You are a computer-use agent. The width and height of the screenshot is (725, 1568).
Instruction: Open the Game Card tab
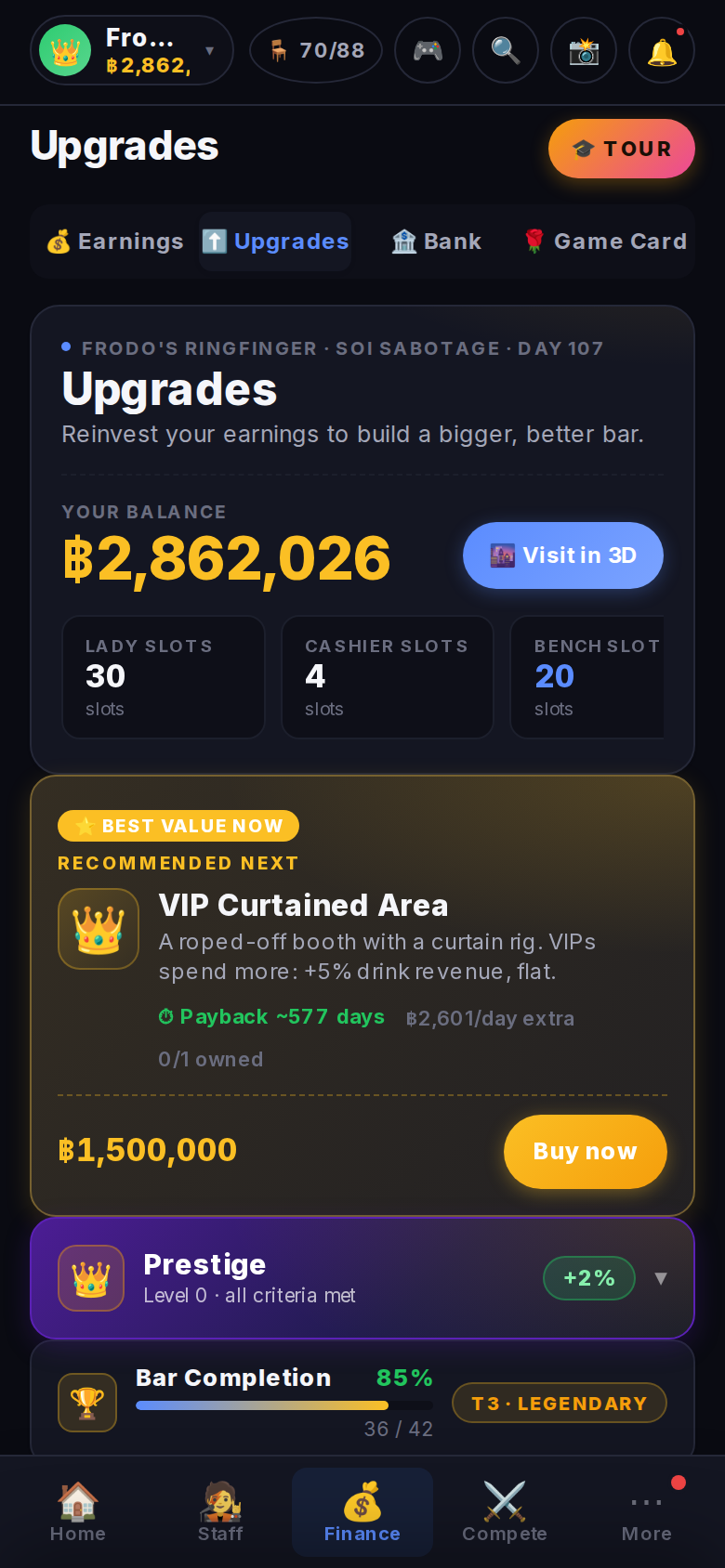tap(605, 242)
